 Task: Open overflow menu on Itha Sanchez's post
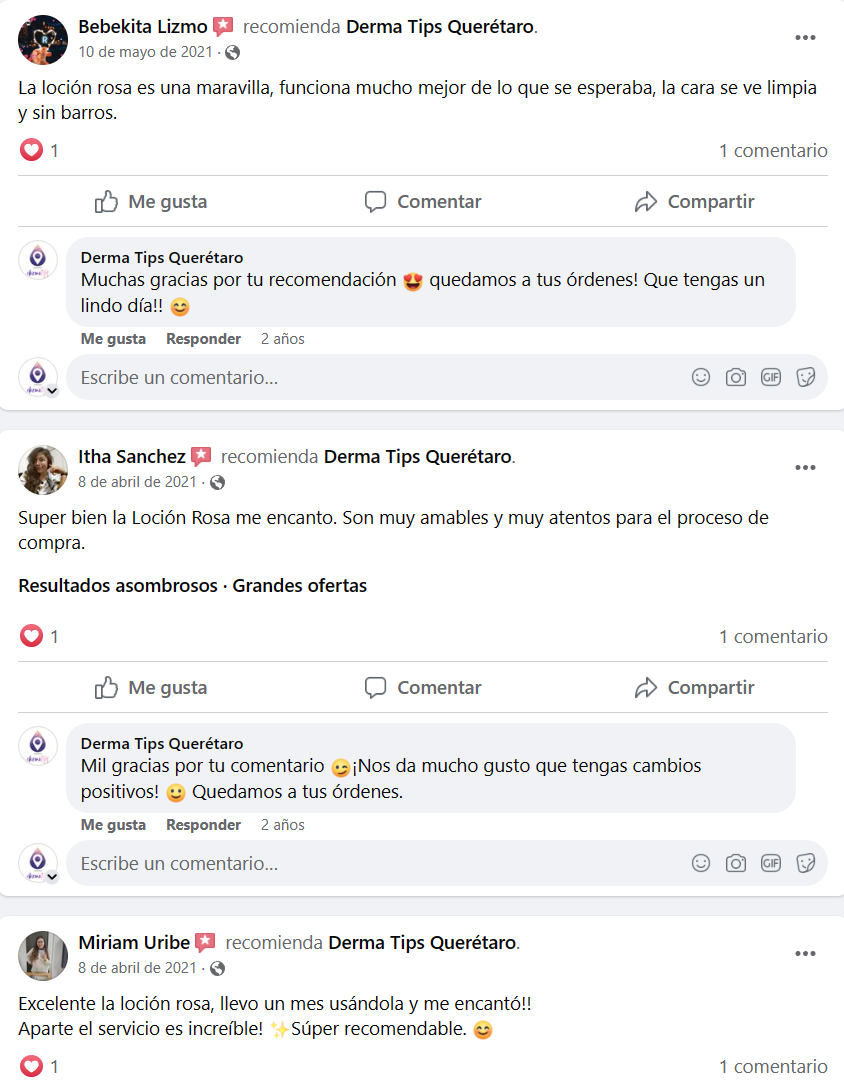(x=805, y=468)
